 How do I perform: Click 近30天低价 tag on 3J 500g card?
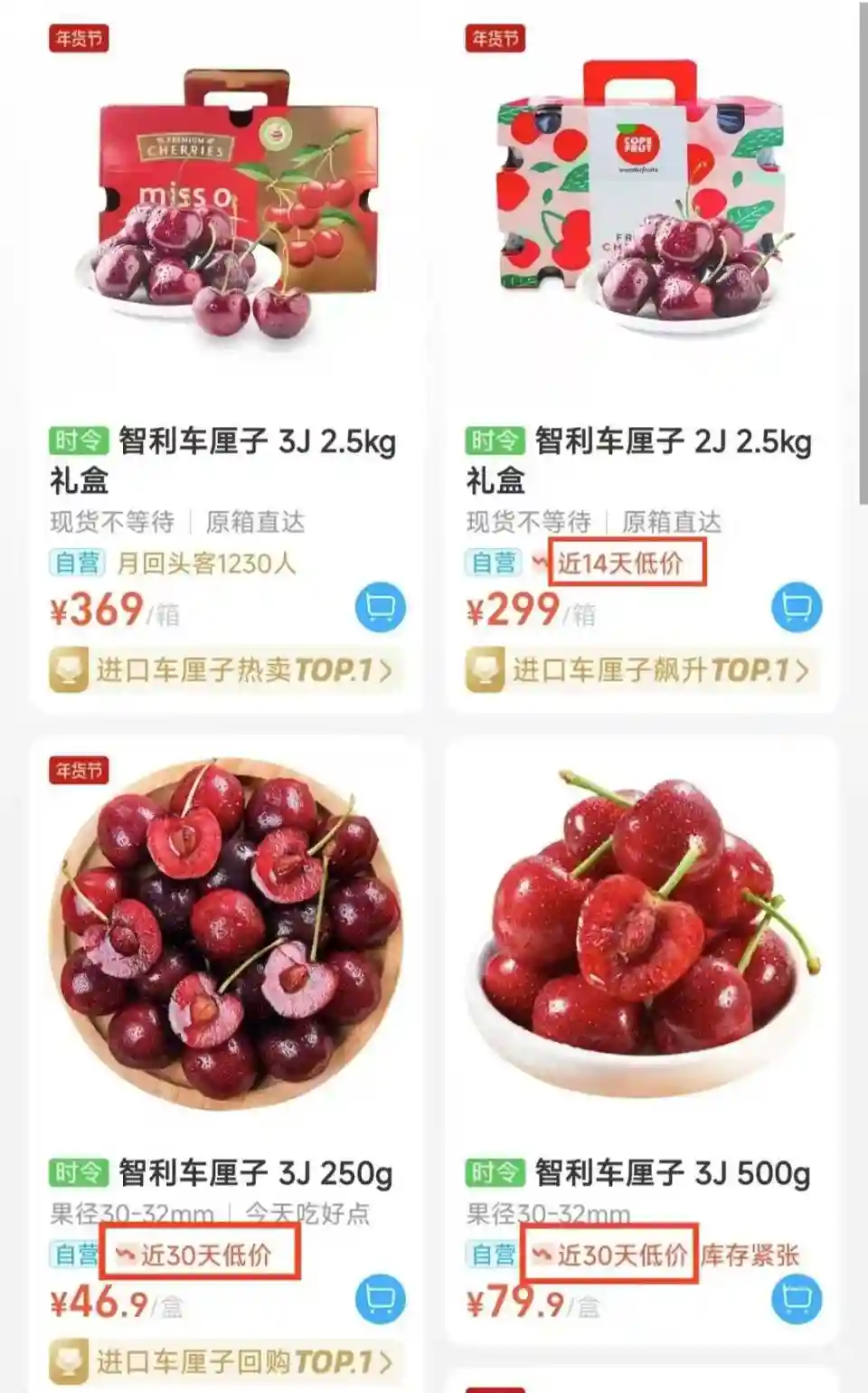[610, 1254]
